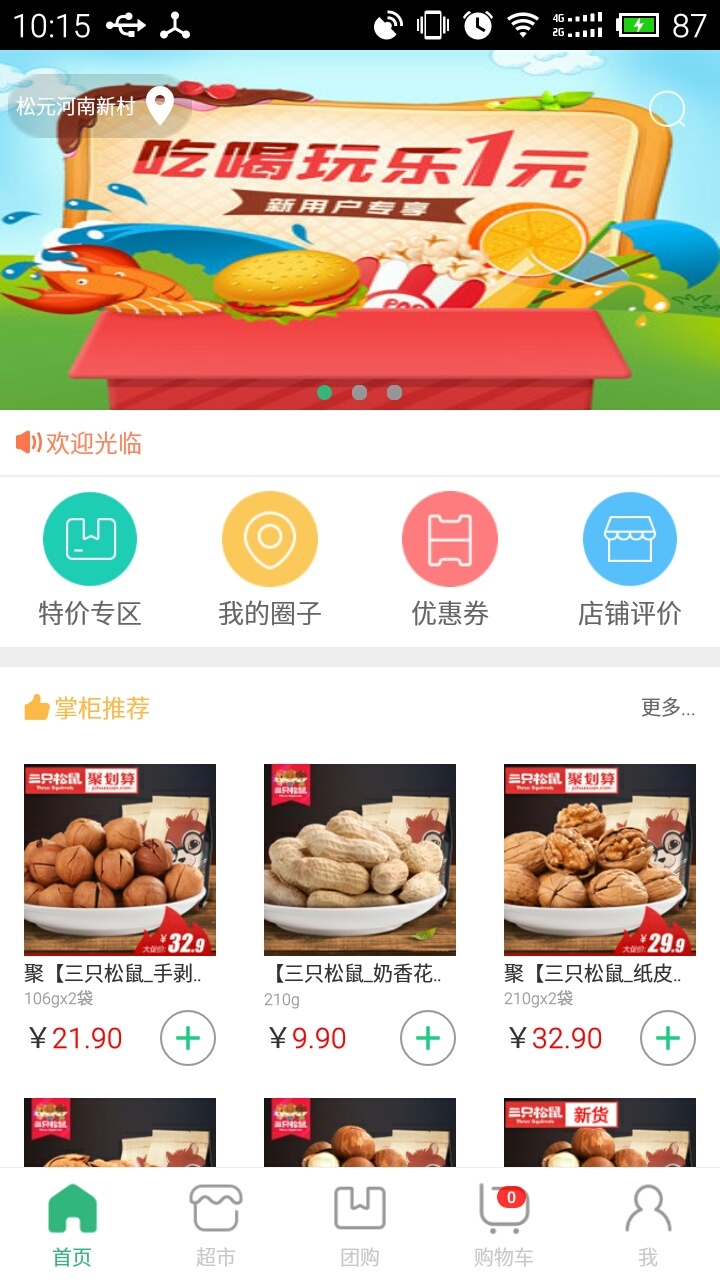The height and width of the screenshot is (1280, 720).
Task: Select the second carousel indicator dot
Action: pyautogui.click(x=359, y=393)
